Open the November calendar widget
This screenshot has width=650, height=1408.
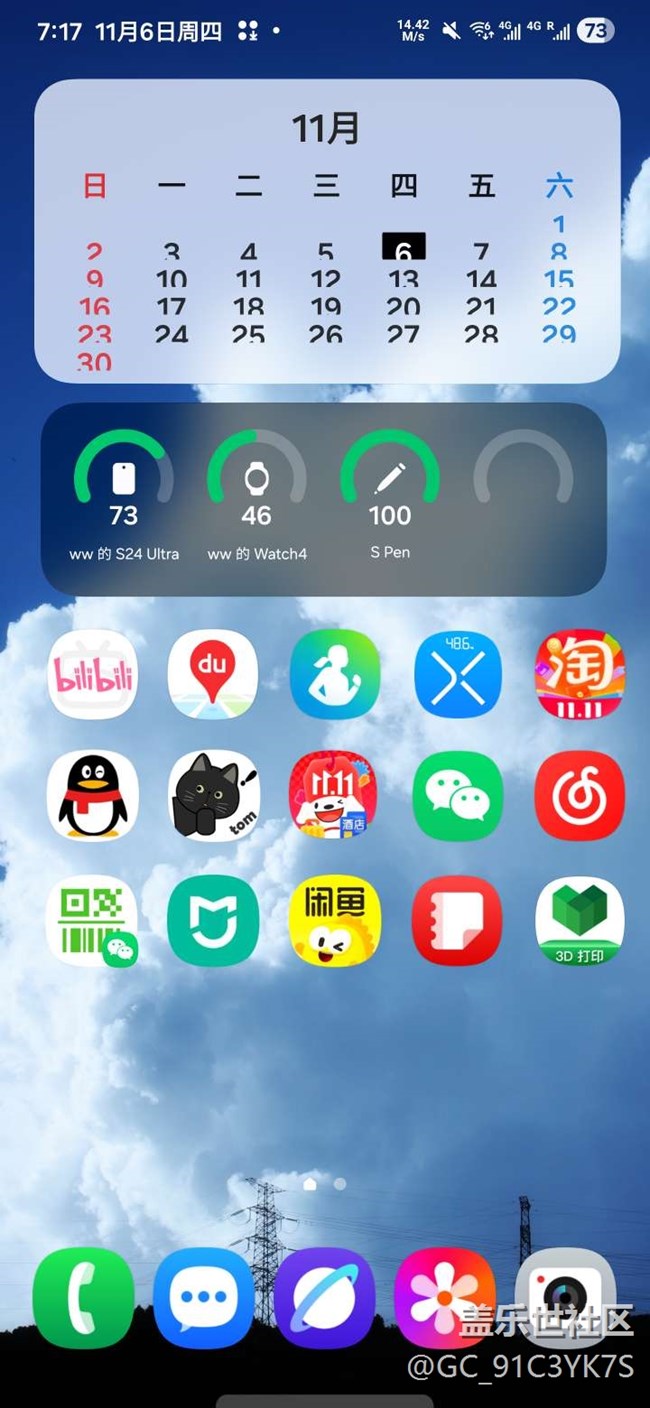pos(327,230)
